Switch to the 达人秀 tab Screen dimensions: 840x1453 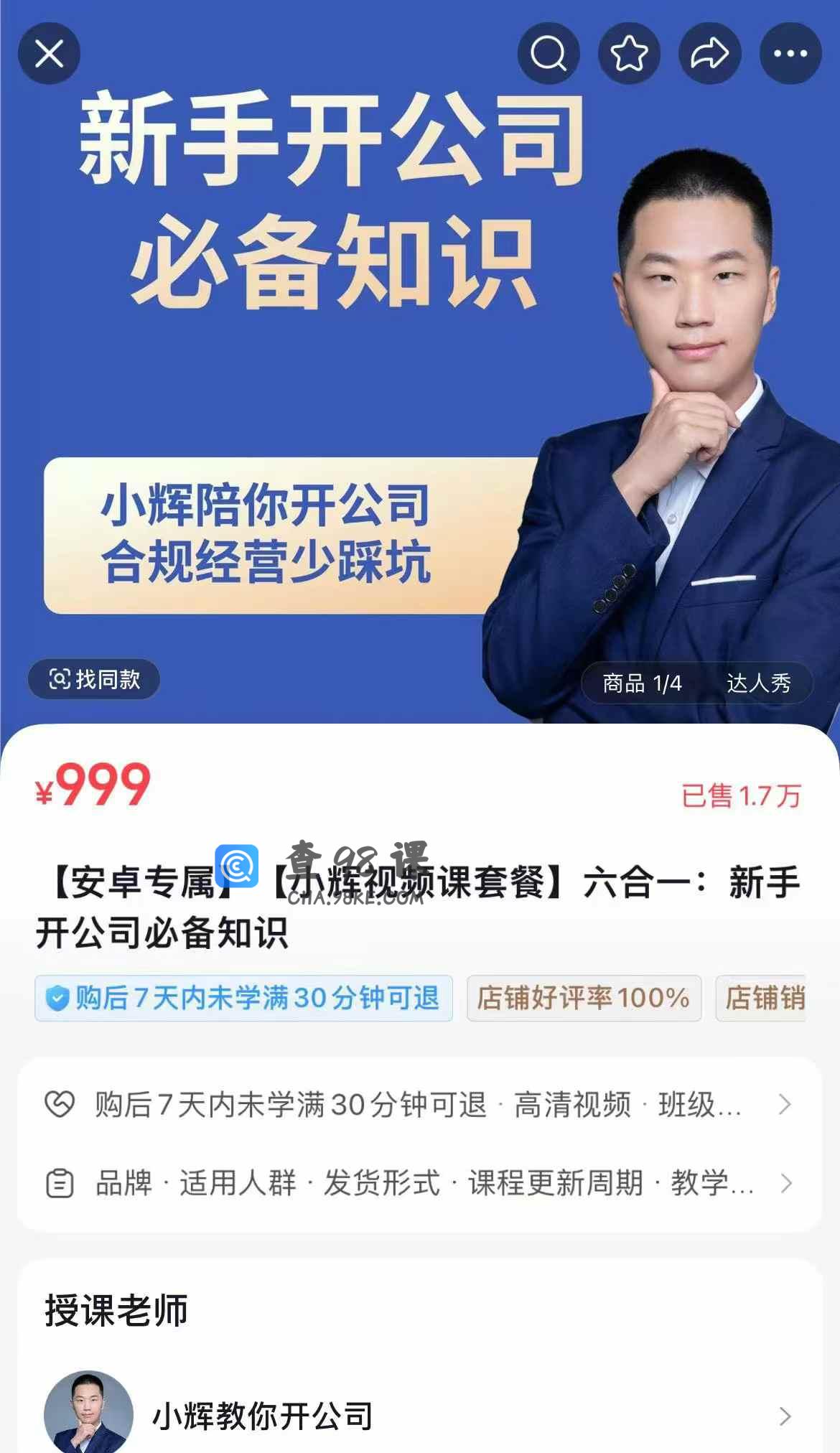point(758,683)
